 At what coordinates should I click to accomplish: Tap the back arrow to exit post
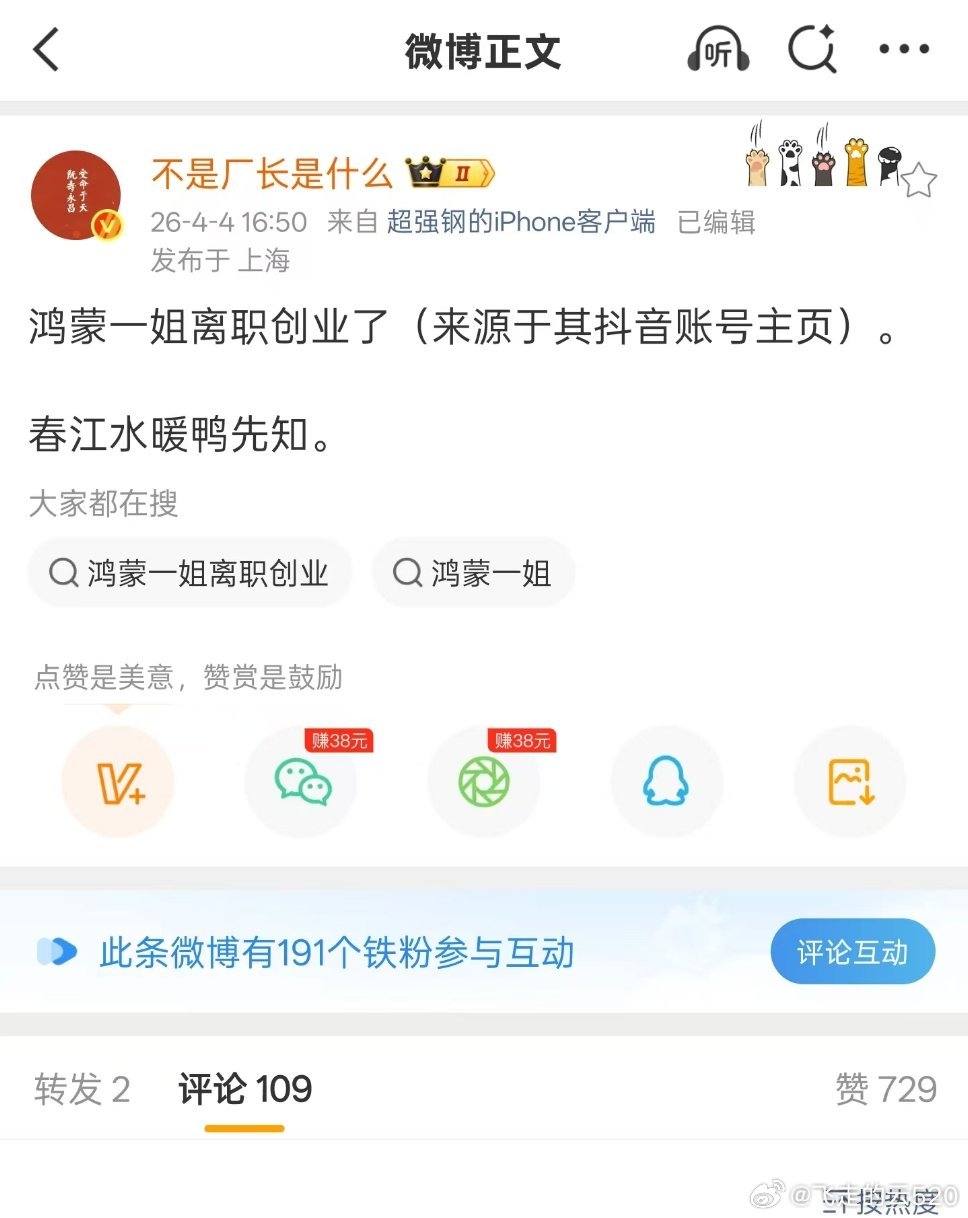[x=46, y=50]
